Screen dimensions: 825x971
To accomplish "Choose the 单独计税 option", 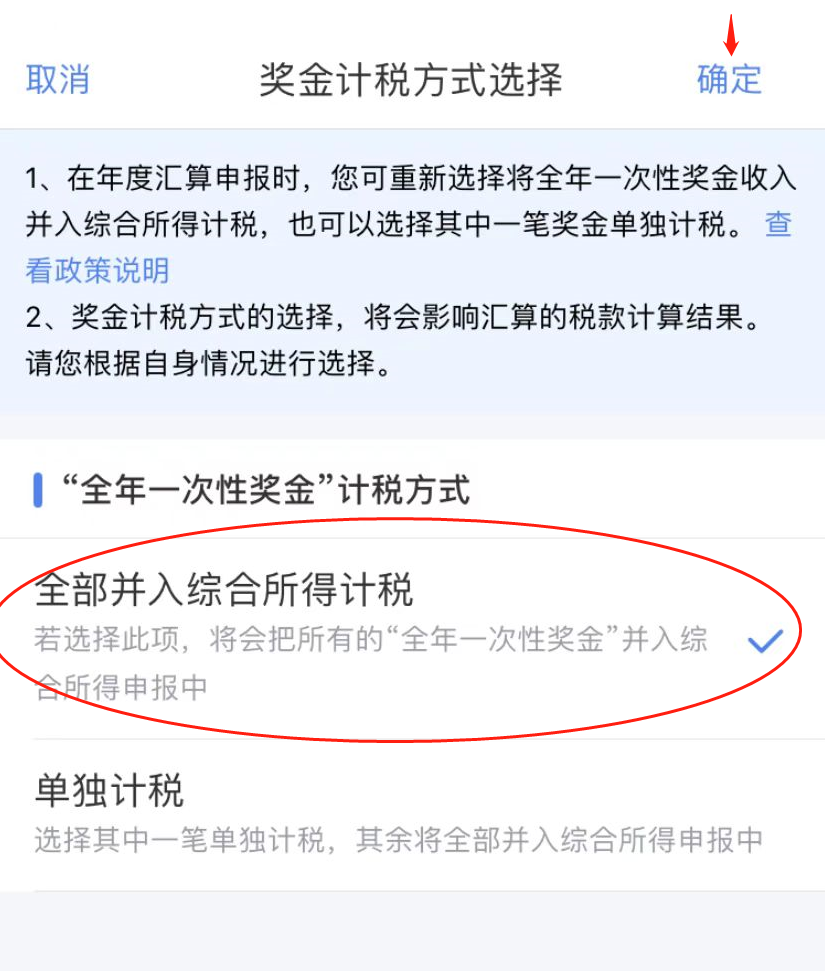I will (110, 792).
